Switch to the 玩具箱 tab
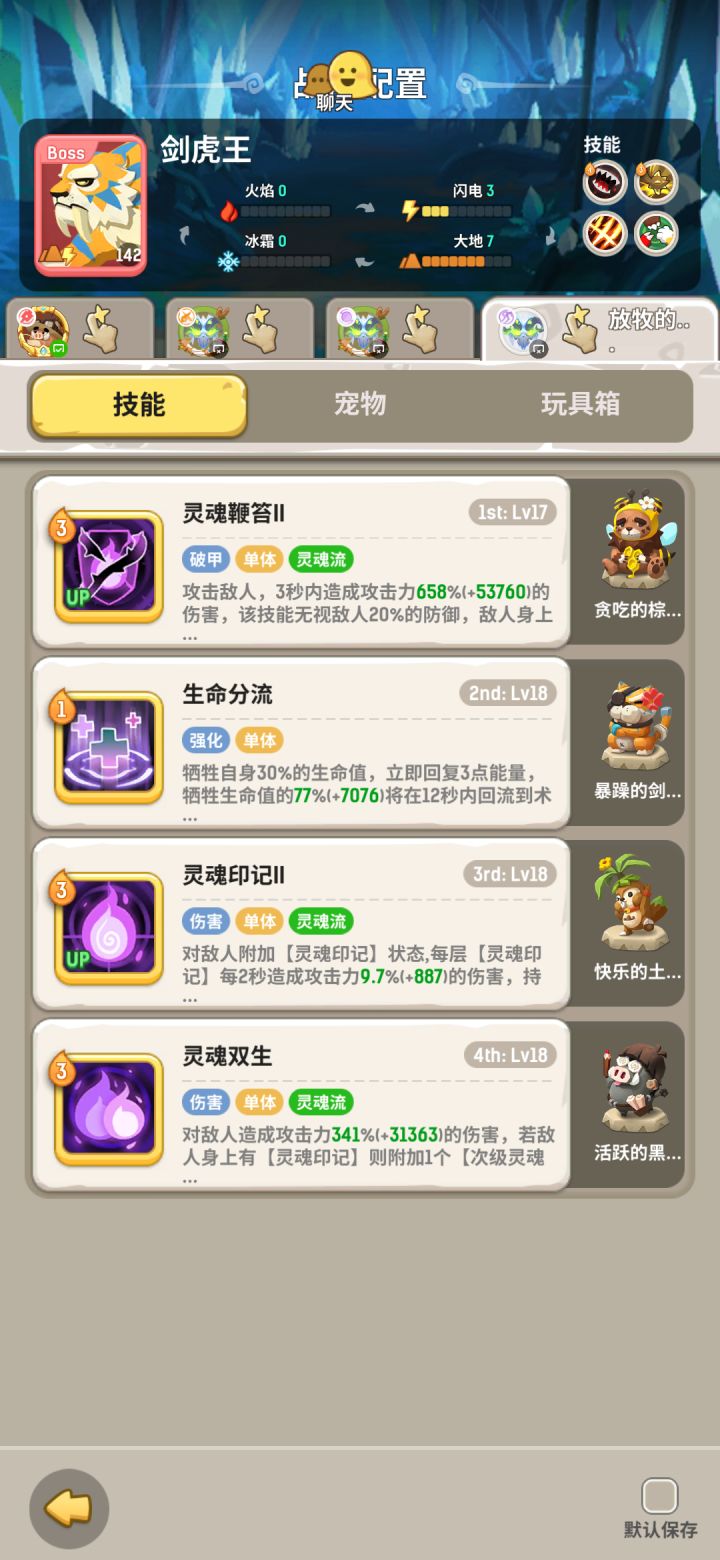Viewport: 720px width, 1560px height. pyautogui.click(x=581, y=405)
